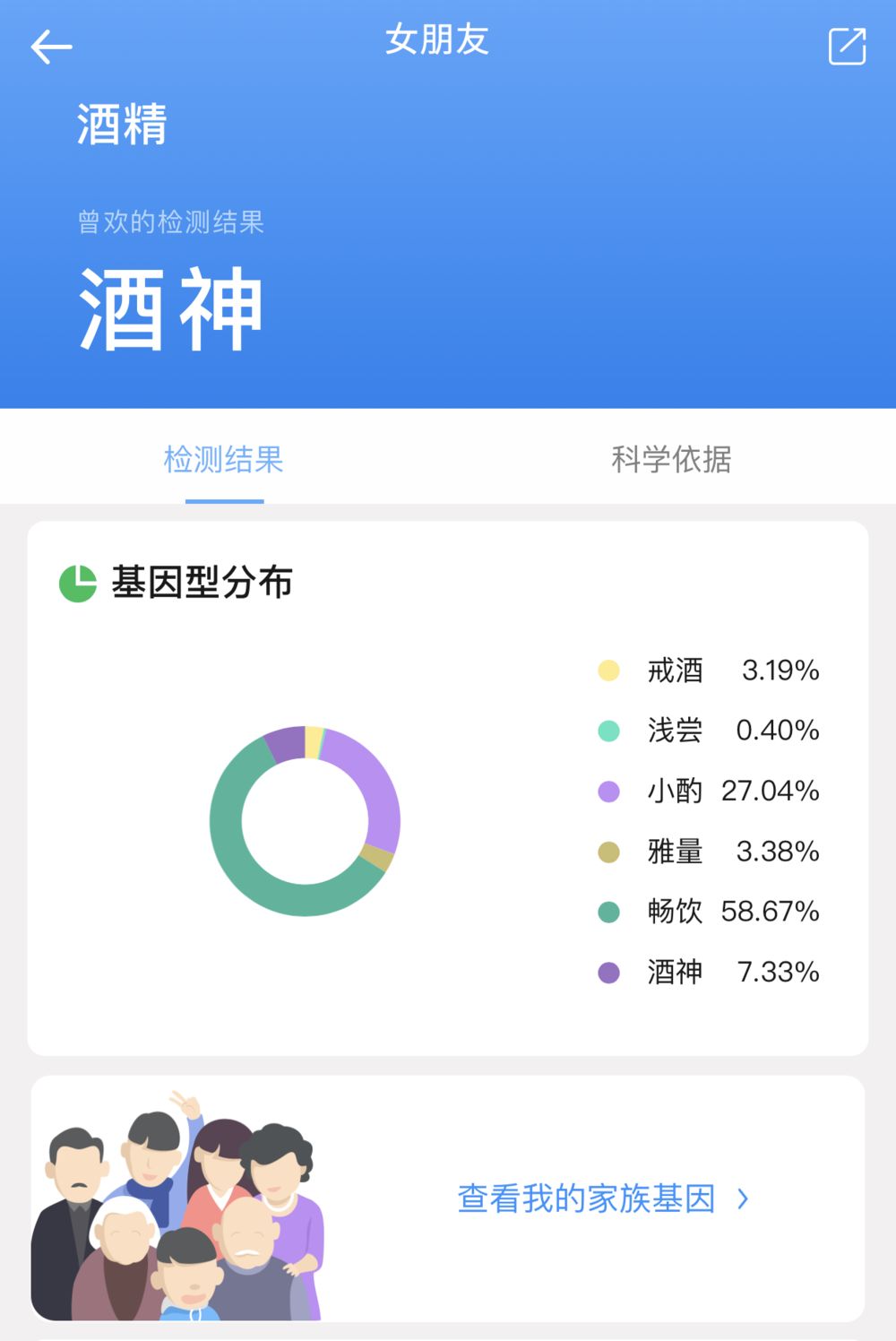Open 查看我的家族基因 link
Image resolution: width=896 pixels, height=1341 pixels.
coord(601,1198)
